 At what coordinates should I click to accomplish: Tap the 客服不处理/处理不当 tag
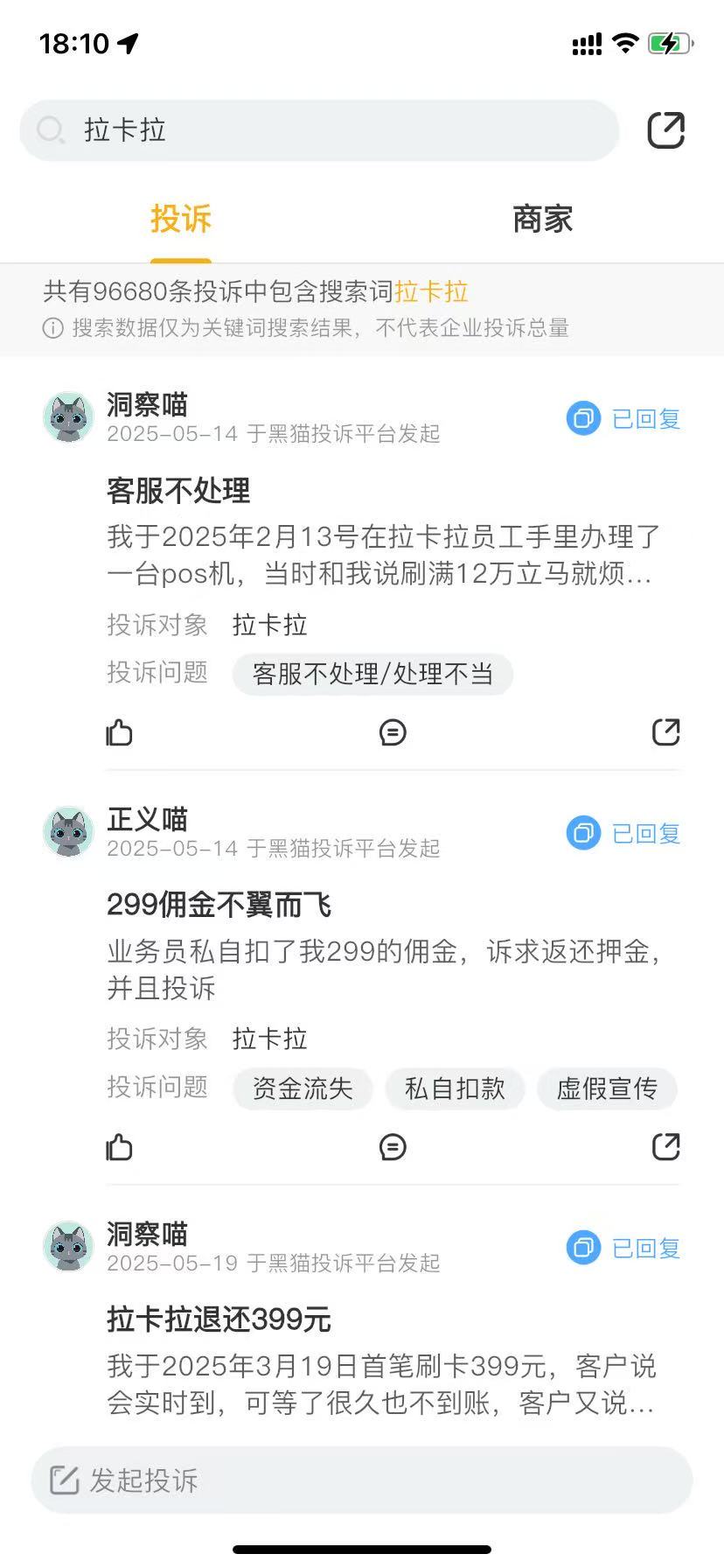(x=372, y=674)
